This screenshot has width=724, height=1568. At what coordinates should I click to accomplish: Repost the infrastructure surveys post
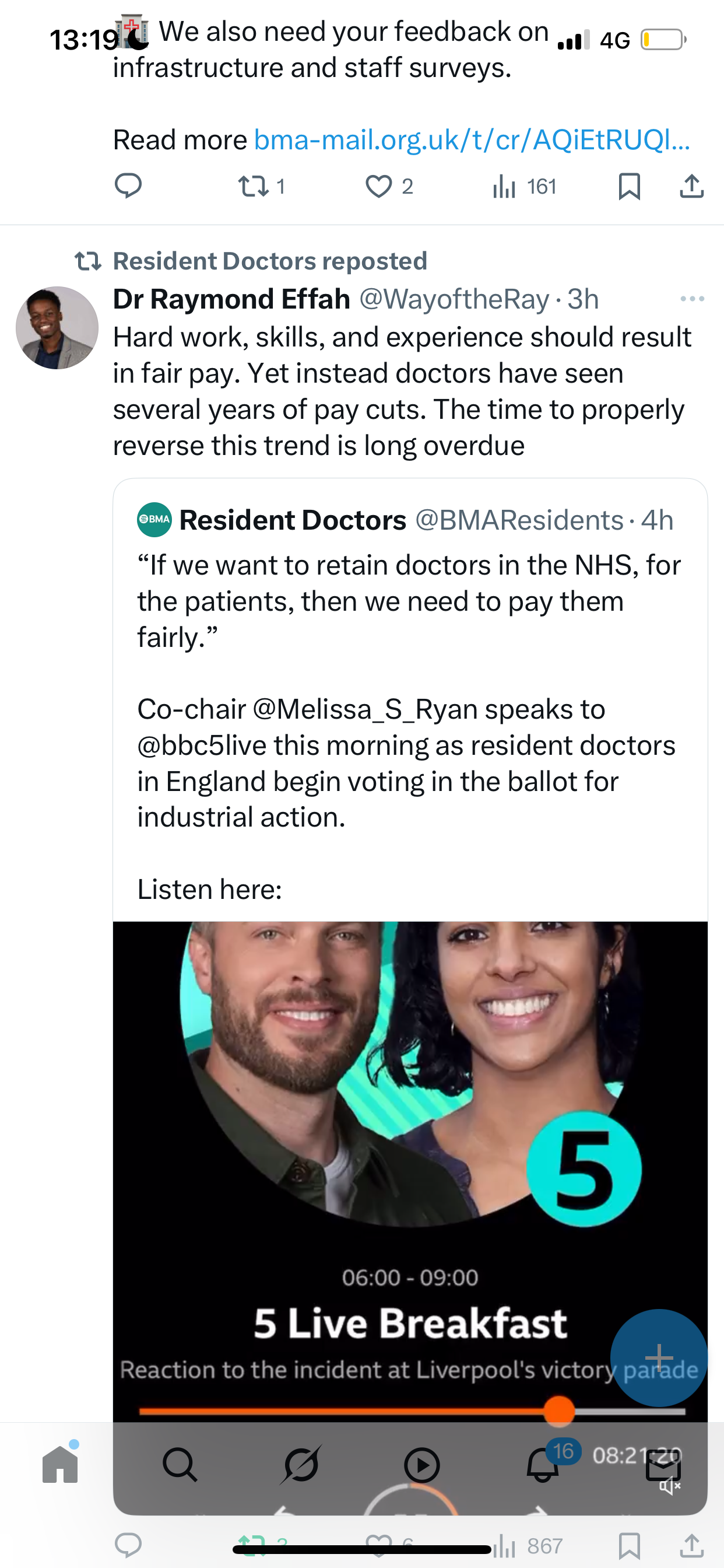261,186
